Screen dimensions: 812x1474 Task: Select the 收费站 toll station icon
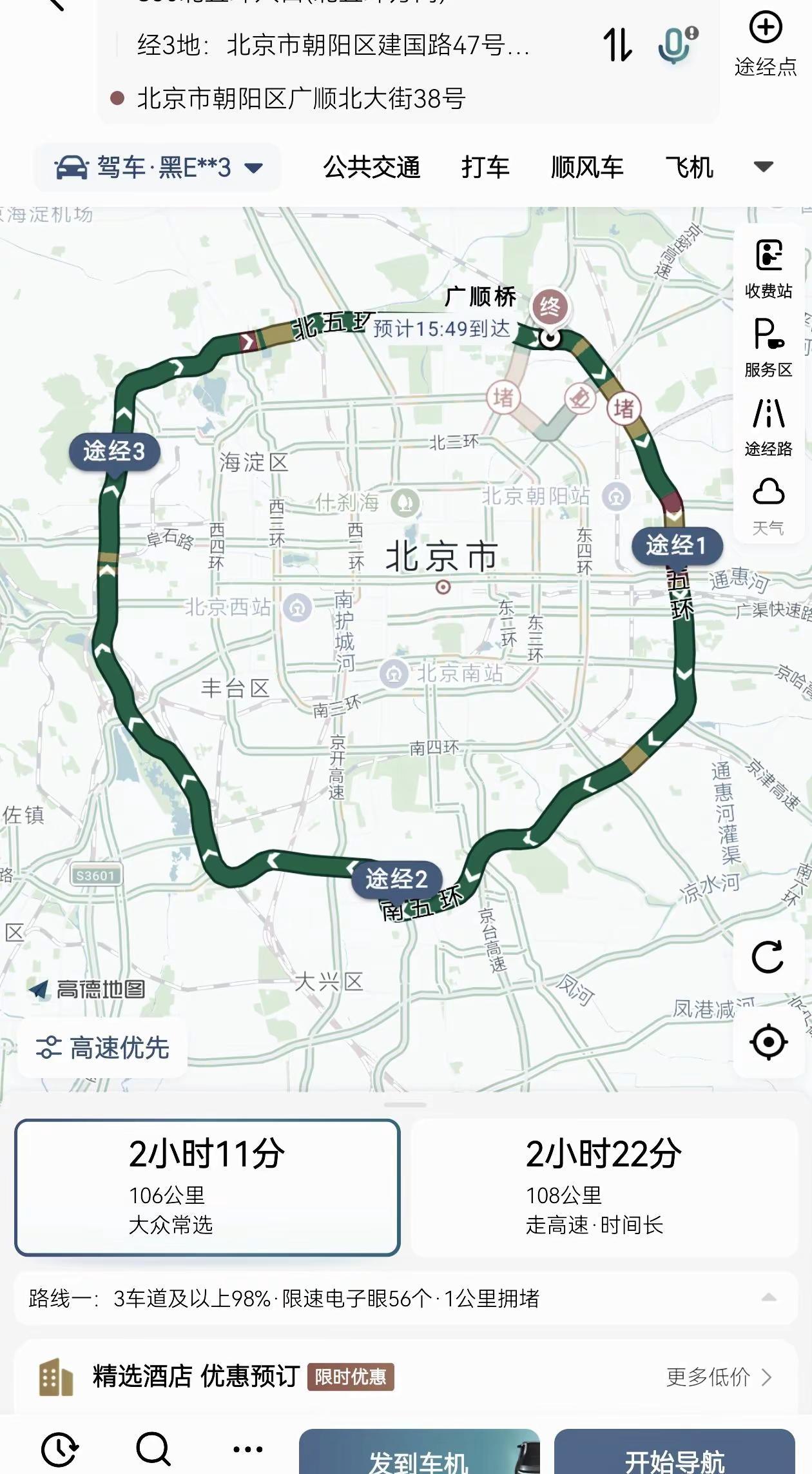768,266
